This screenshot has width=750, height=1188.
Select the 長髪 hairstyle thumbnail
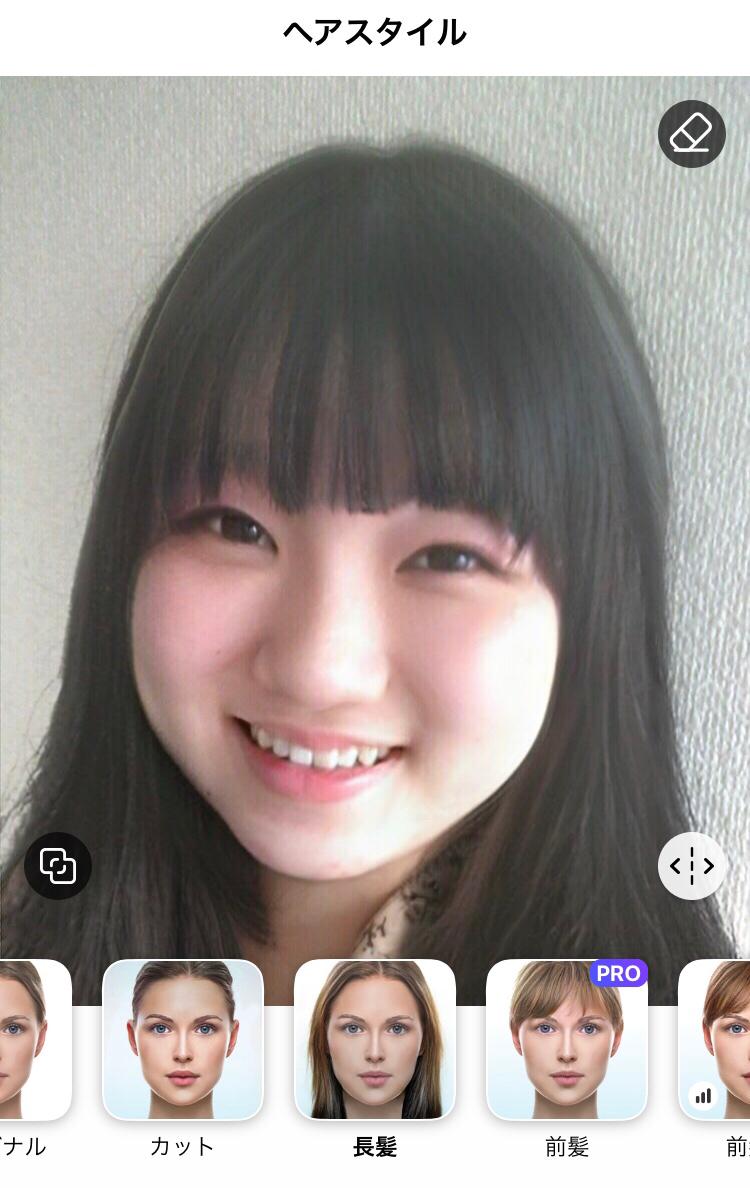[x=375, y=1039]
